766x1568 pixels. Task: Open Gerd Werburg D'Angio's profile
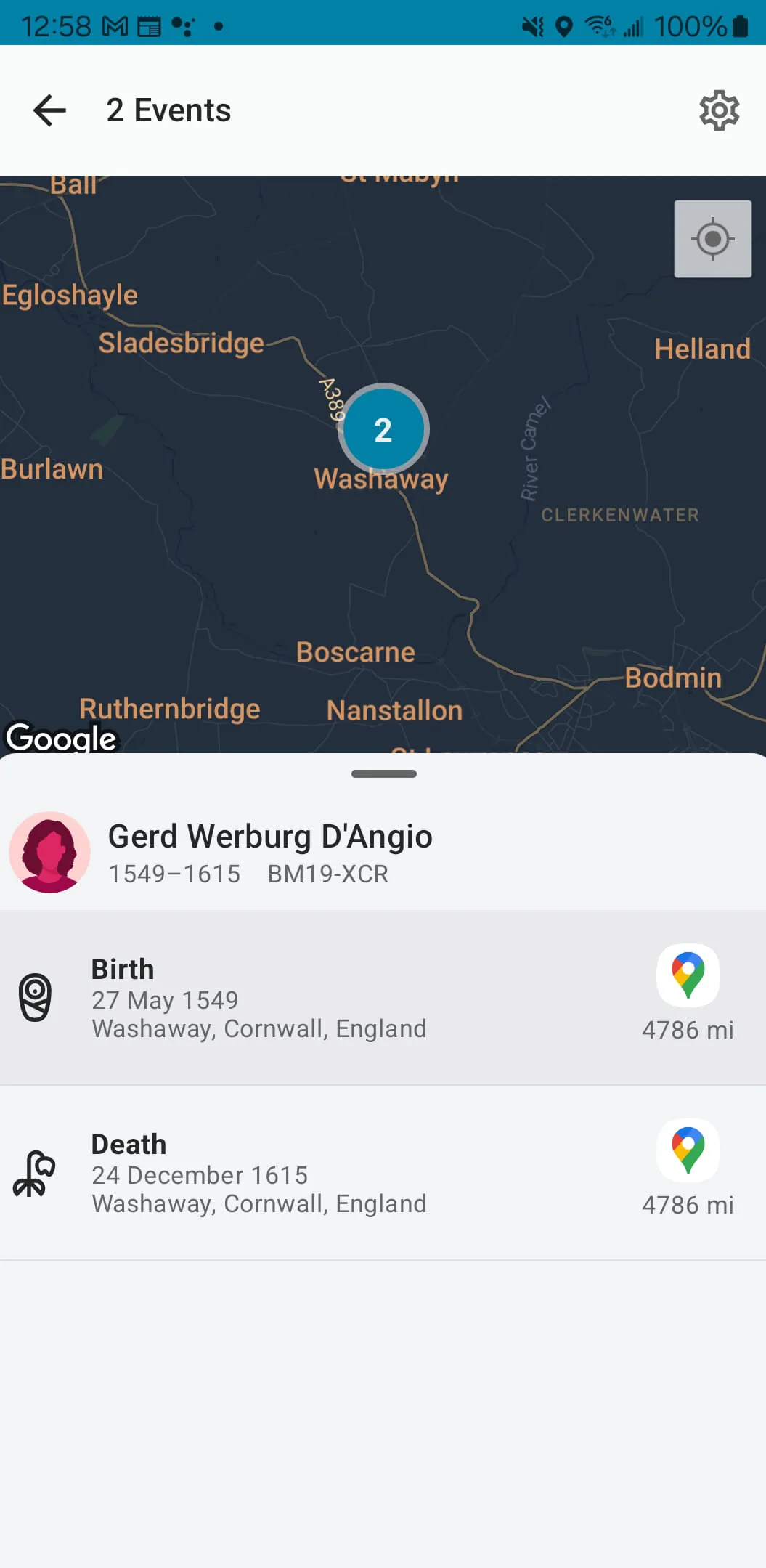click(x=270, y=853)
